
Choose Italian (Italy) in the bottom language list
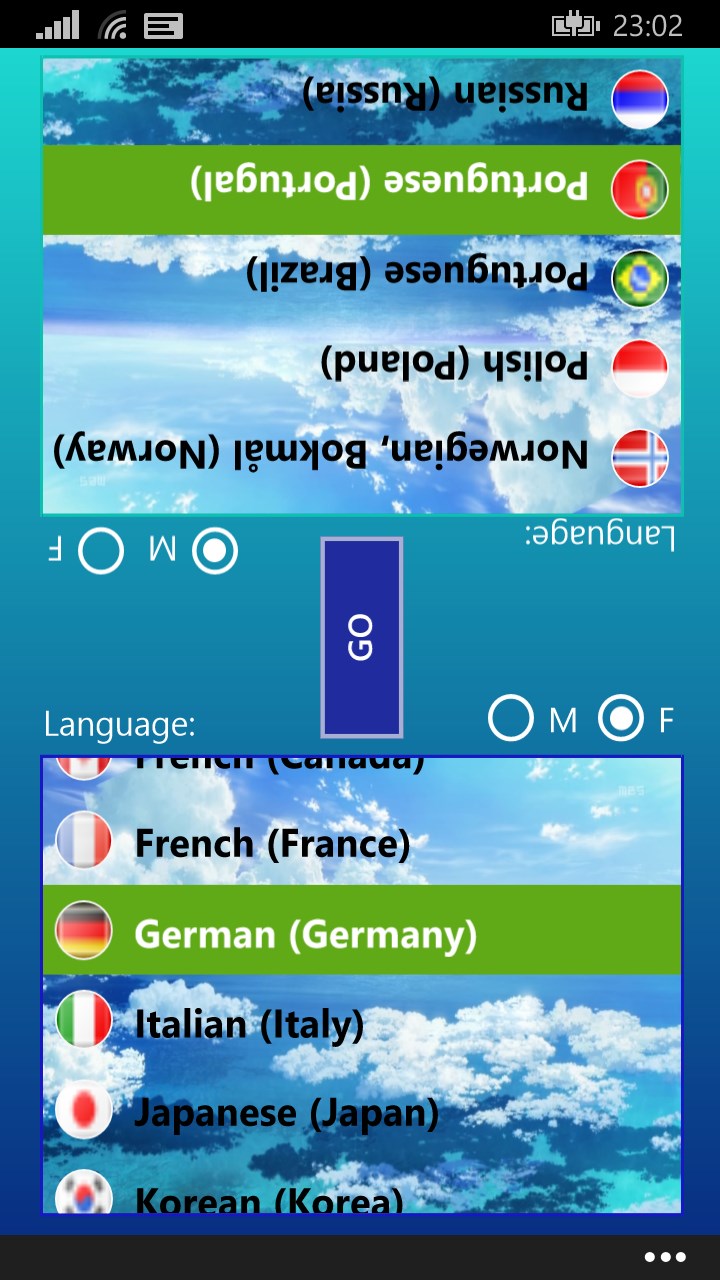(249, 1023)
